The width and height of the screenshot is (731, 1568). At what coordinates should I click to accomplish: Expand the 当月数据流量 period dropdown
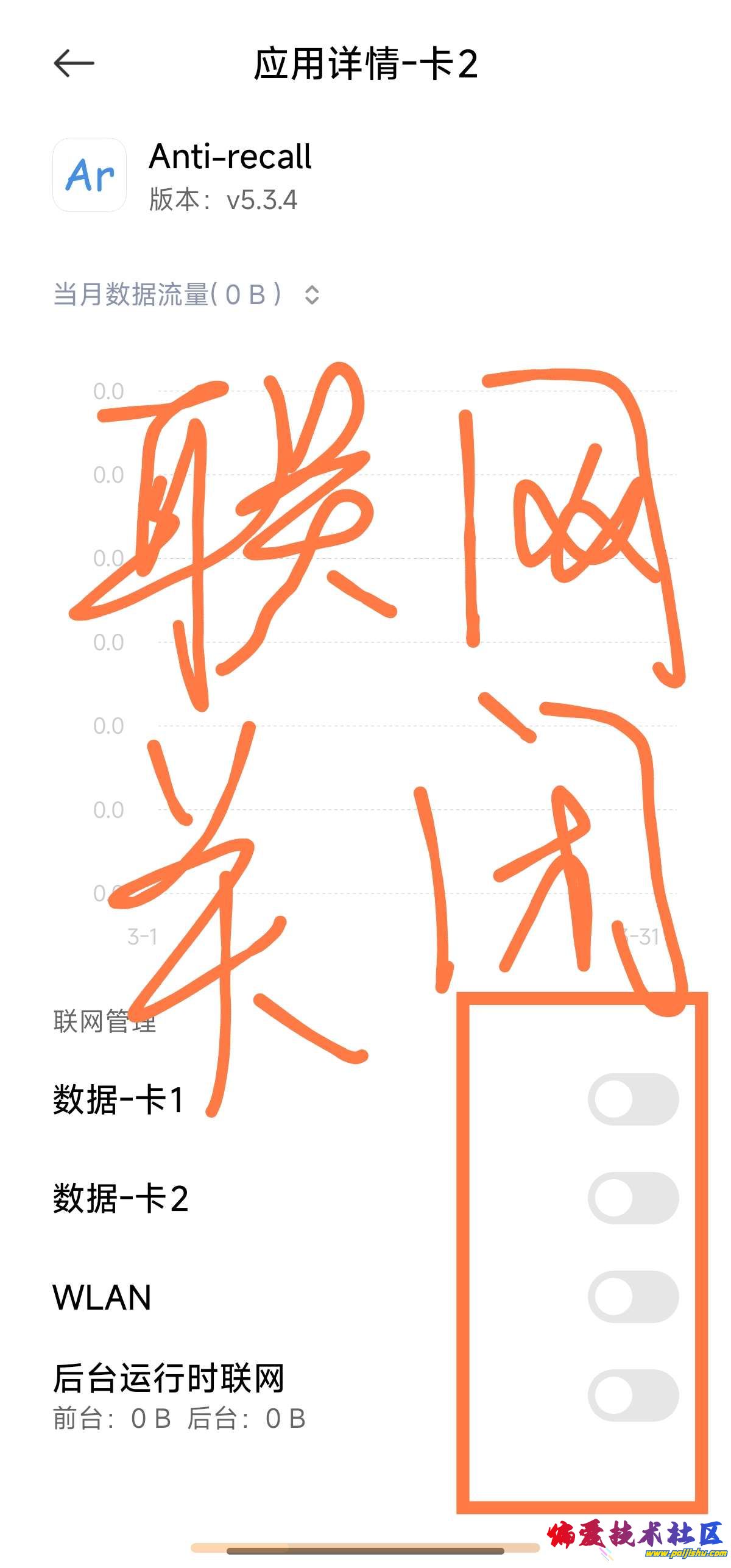pos(311,295)
